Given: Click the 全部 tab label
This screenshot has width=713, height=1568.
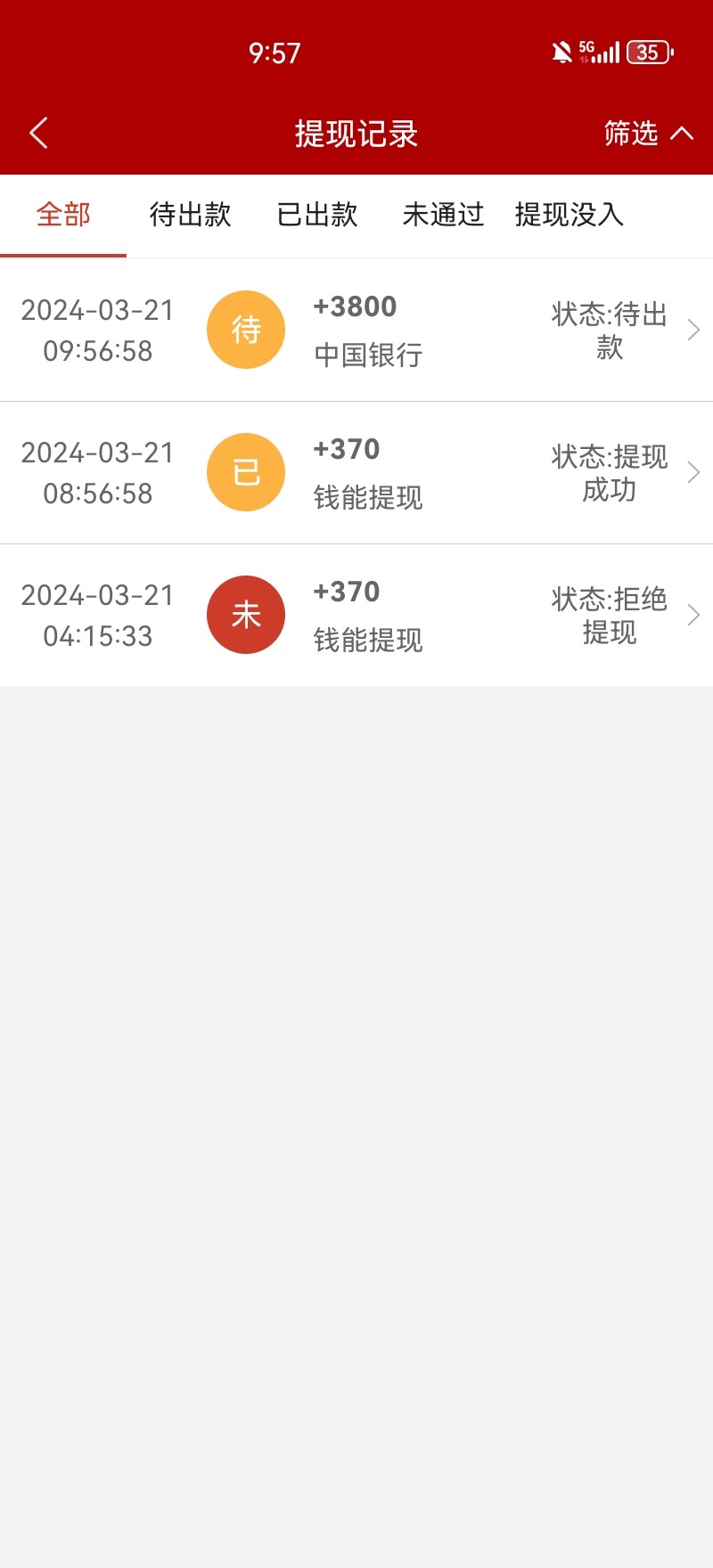Looking at the screenshot, I should coord(62,215).
